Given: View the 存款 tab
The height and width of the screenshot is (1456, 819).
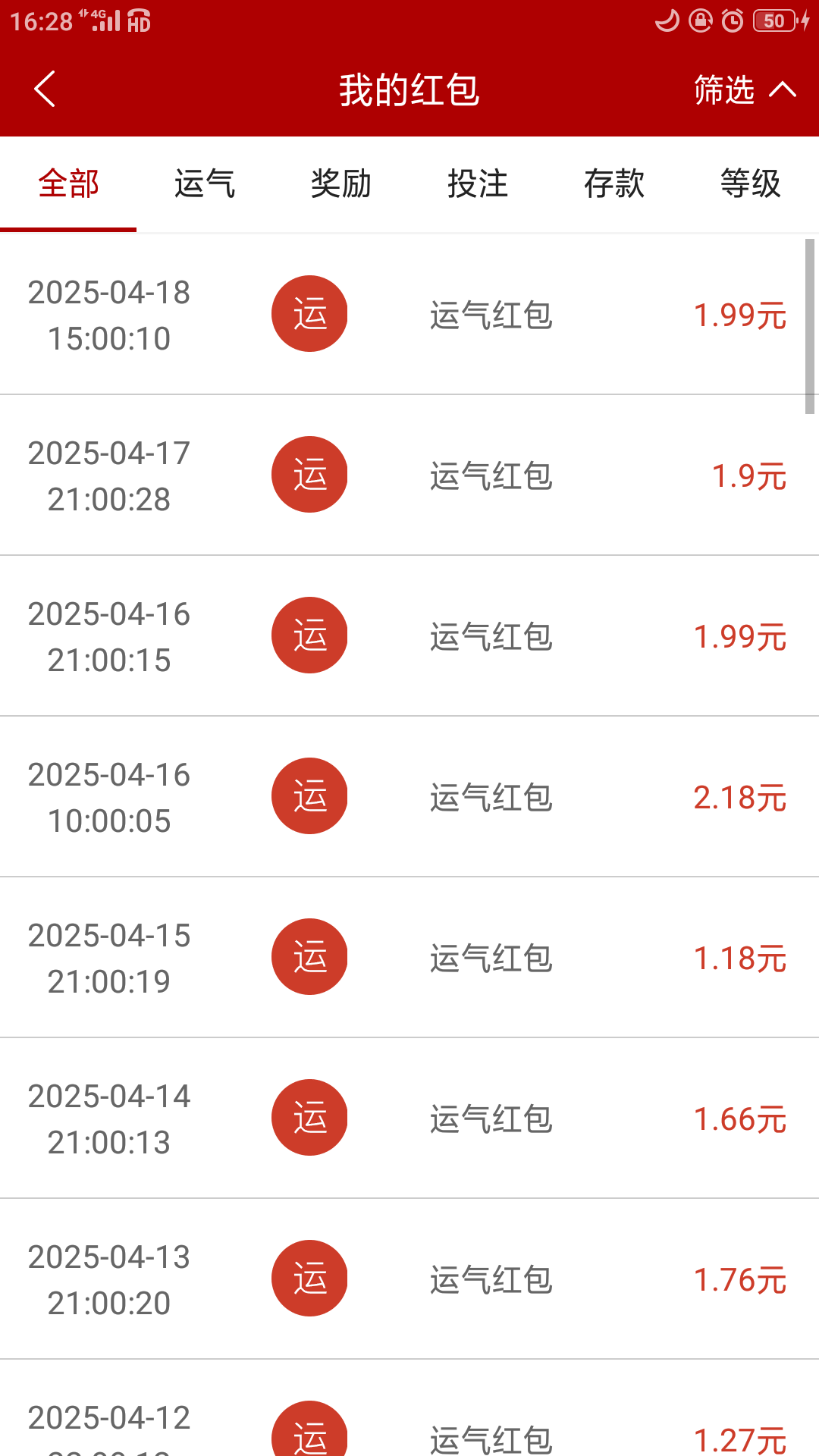Looking at the screenshot, I should [614, 184].
